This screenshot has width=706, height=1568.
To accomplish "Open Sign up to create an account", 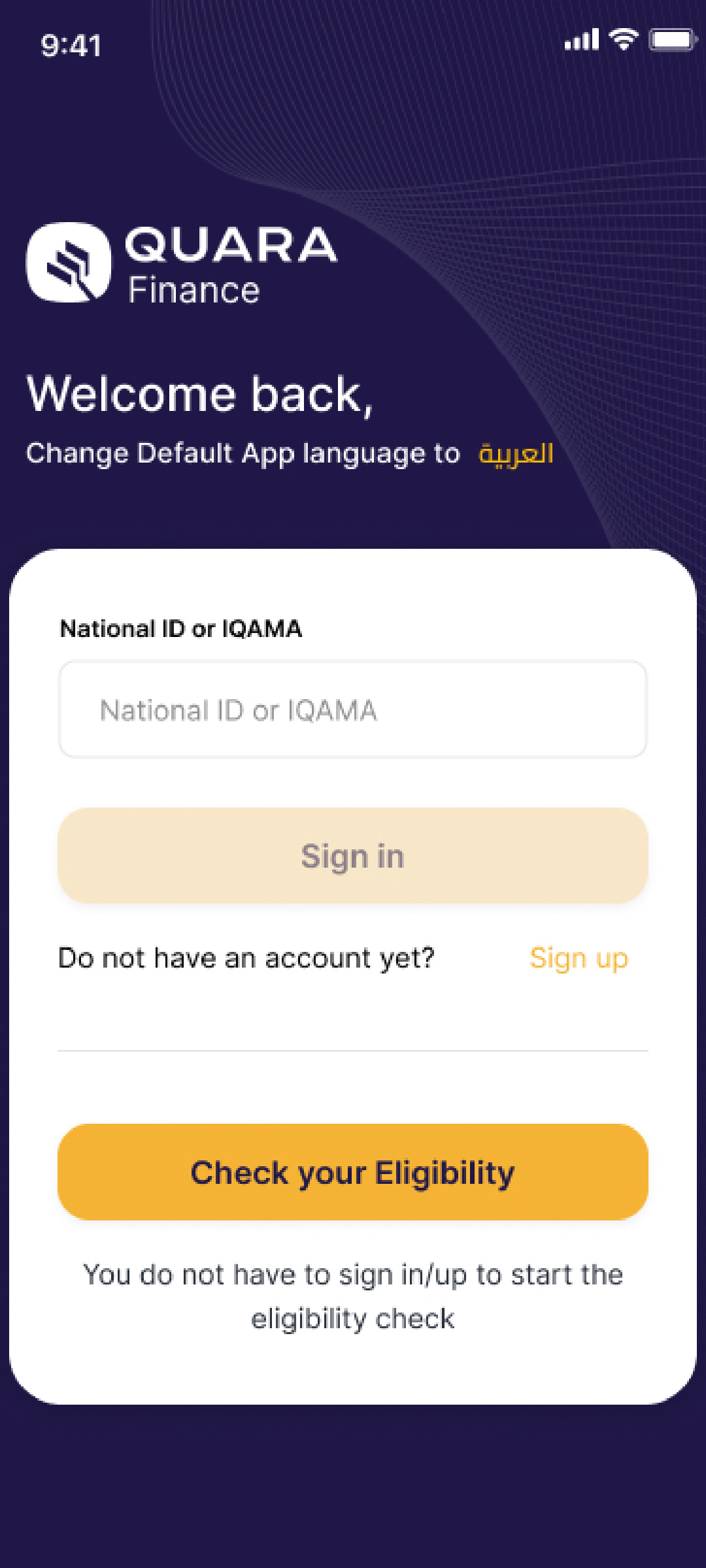I will (x=579, y=958).
